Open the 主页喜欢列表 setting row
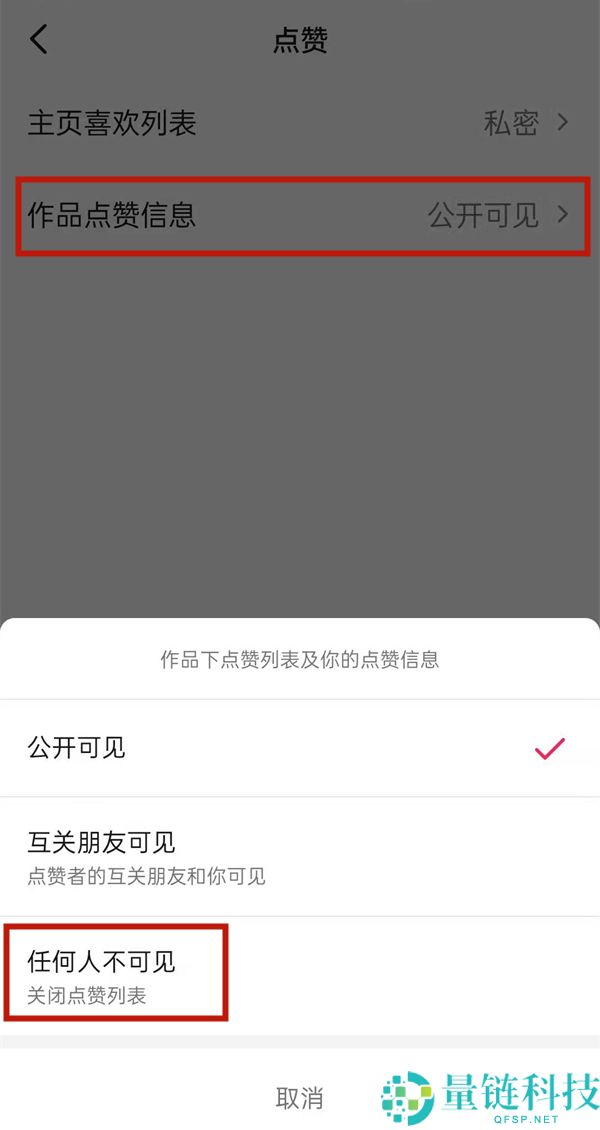Viewport: 600px width, 1130px height. coord(299,123)
